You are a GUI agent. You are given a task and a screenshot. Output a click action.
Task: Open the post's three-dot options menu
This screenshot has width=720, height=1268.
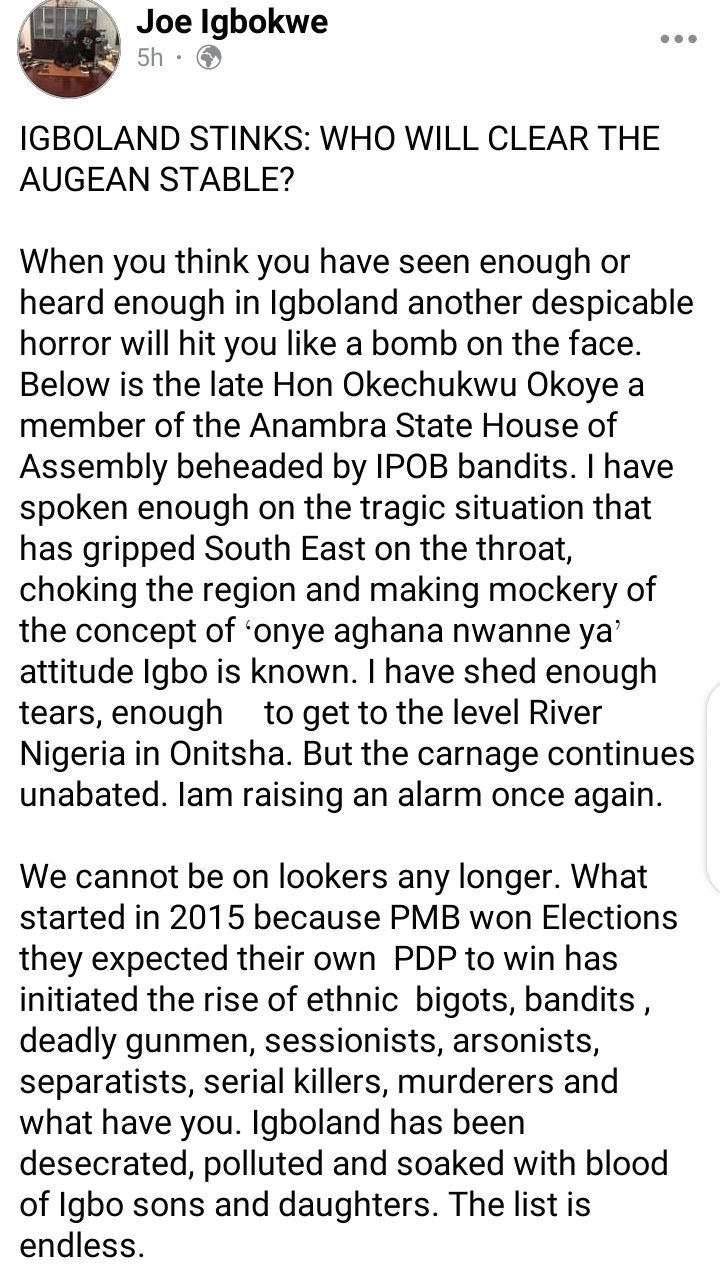pyautogui.click(x=679, y=39)
